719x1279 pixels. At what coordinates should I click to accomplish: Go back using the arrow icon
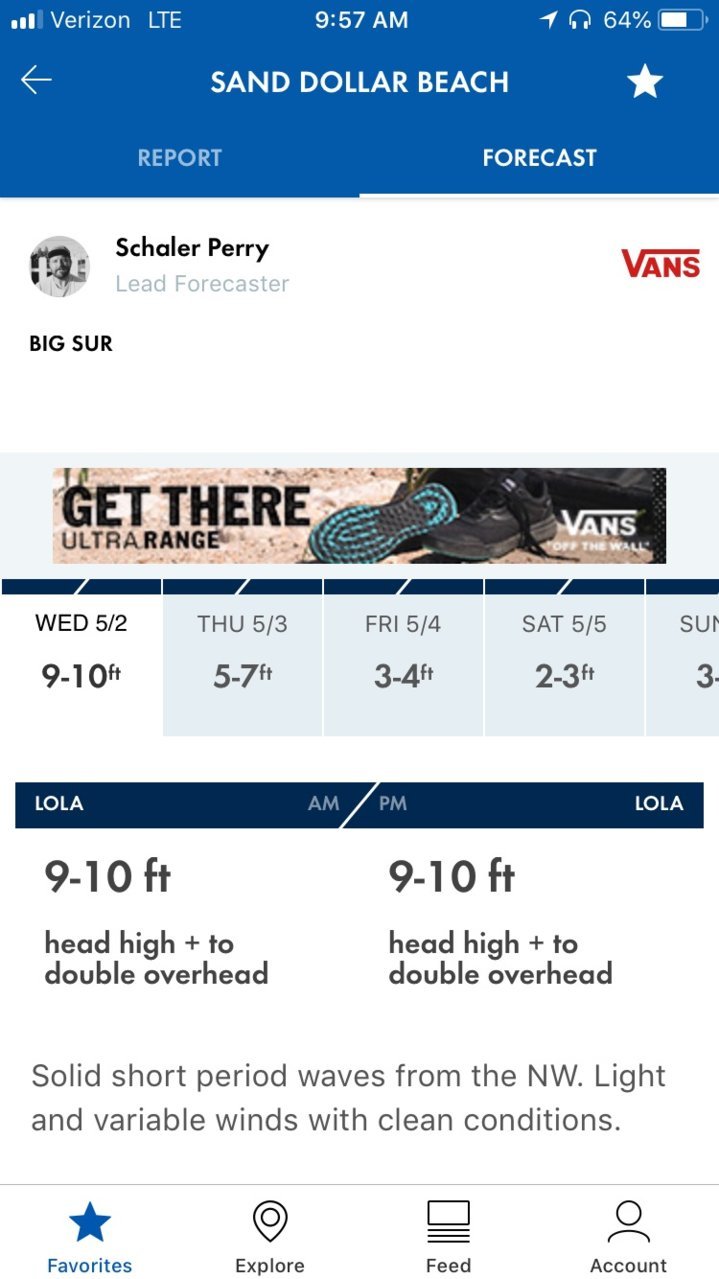[x=36, y=81]
